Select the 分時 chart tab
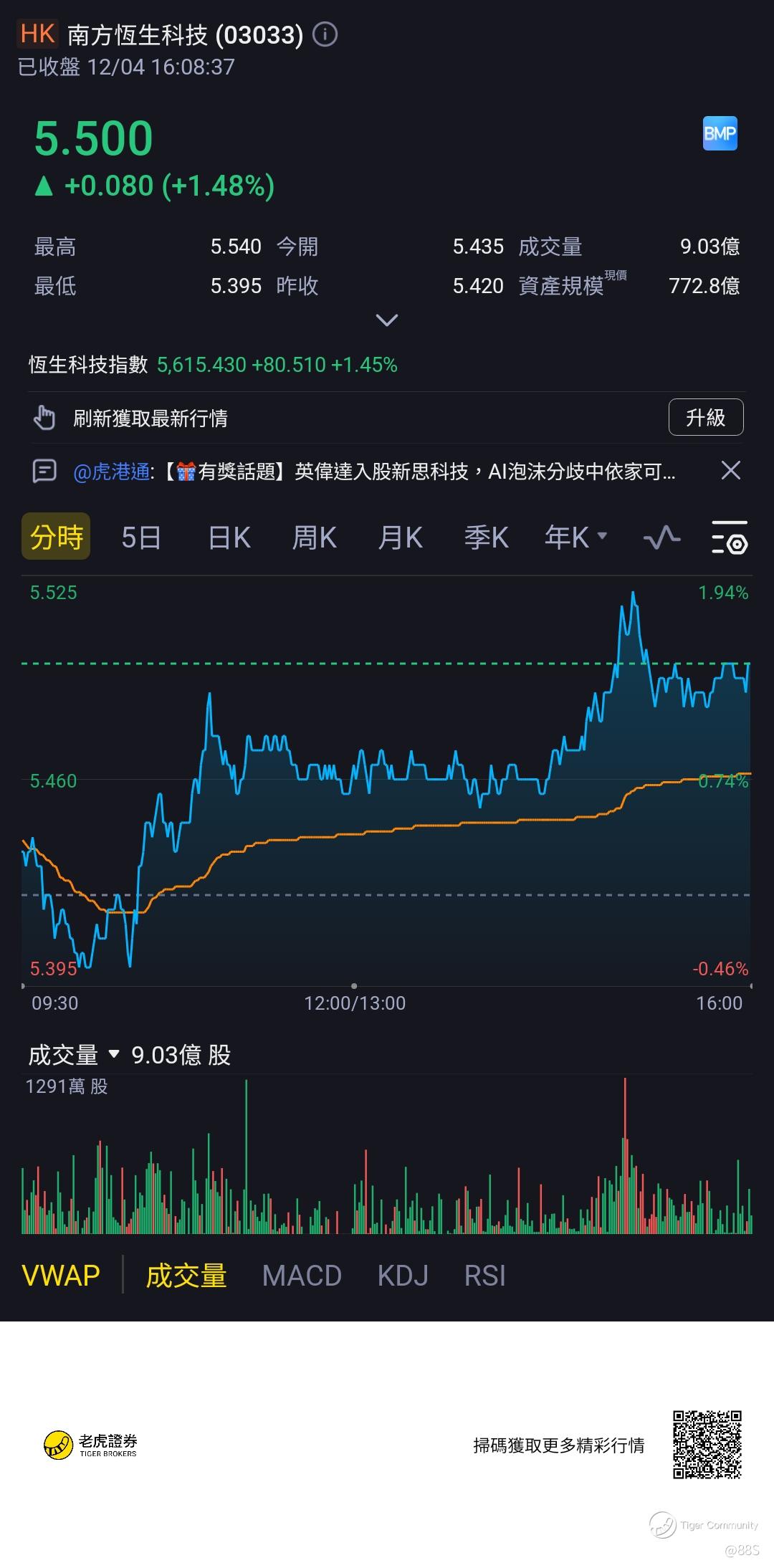 tap(56, 537)
